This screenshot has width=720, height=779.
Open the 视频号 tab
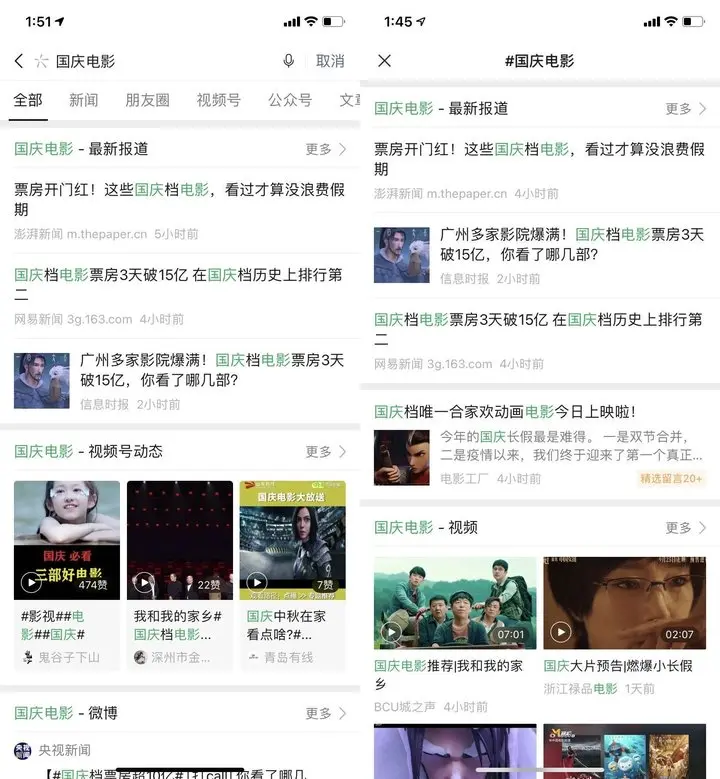(x=218, y=100)
